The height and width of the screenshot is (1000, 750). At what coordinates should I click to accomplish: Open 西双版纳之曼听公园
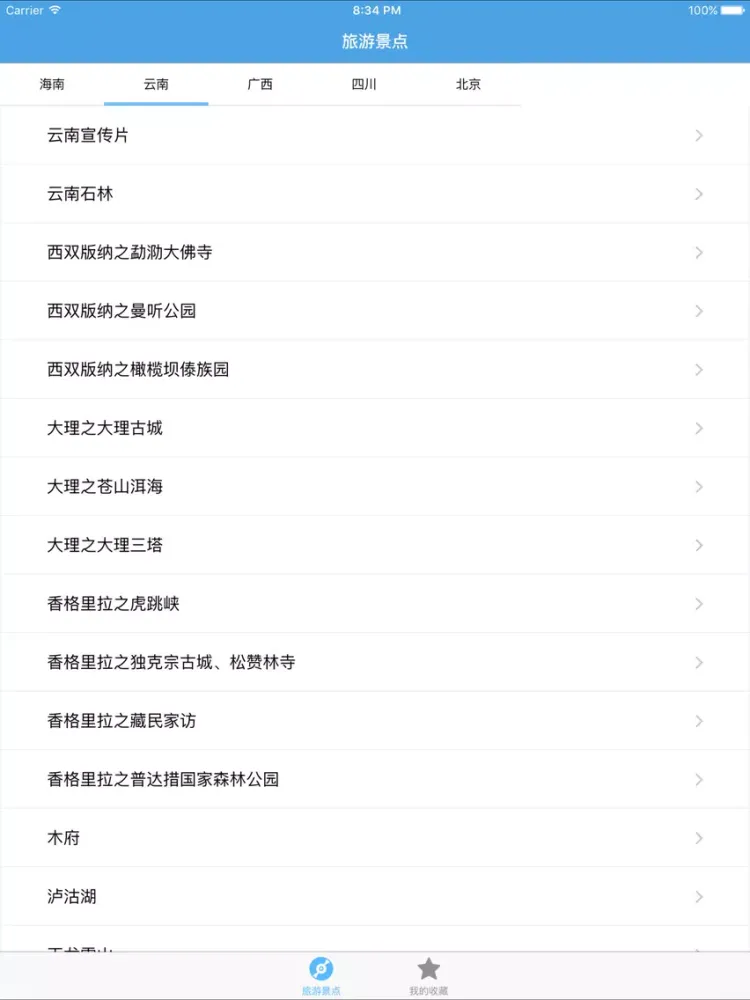(x=375, y=311)
